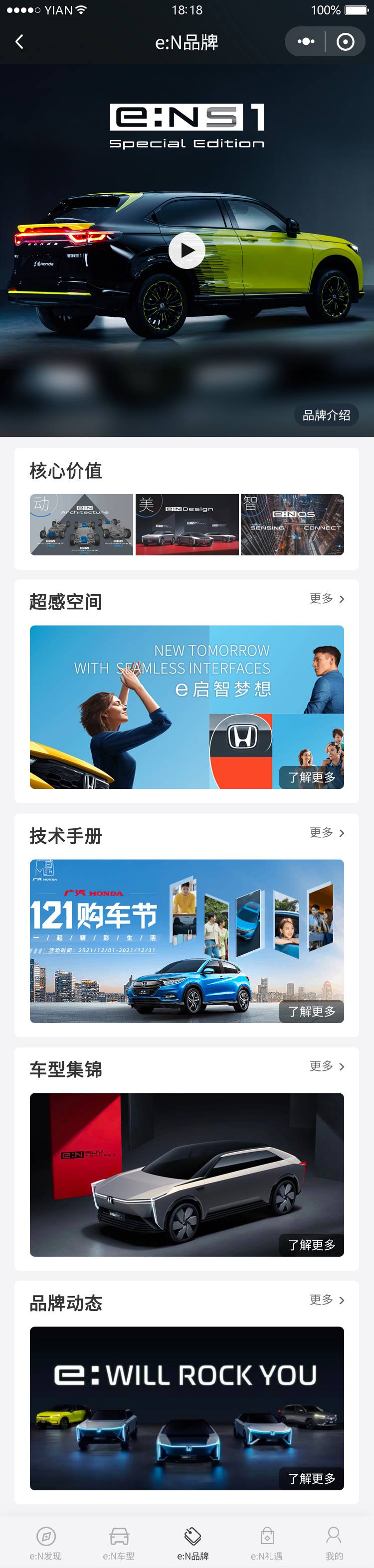Open the 美 e:N Design tile
This screenshot has width=374, height=1568.
coord(187,524)
